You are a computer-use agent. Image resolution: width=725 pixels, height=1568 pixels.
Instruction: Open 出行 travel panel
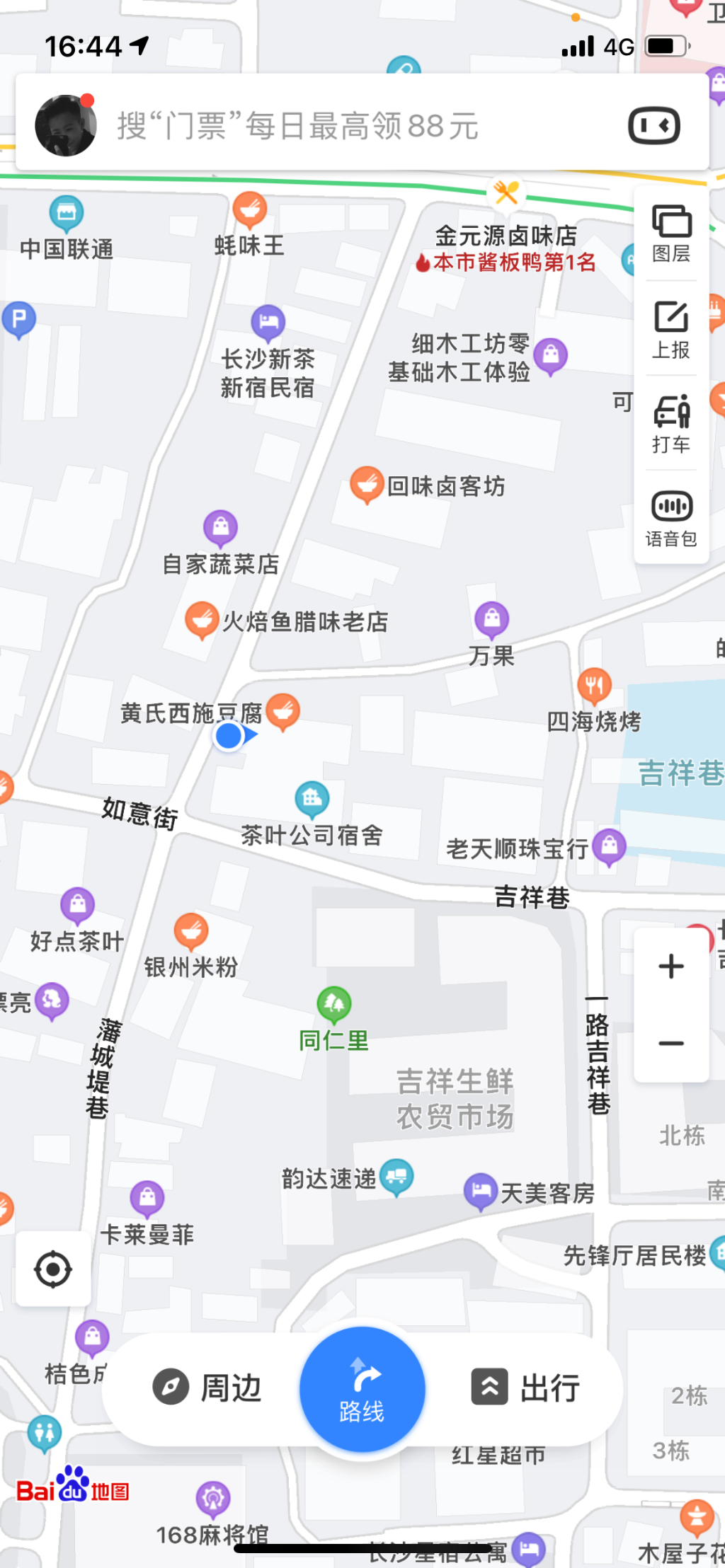(526, 1388)
